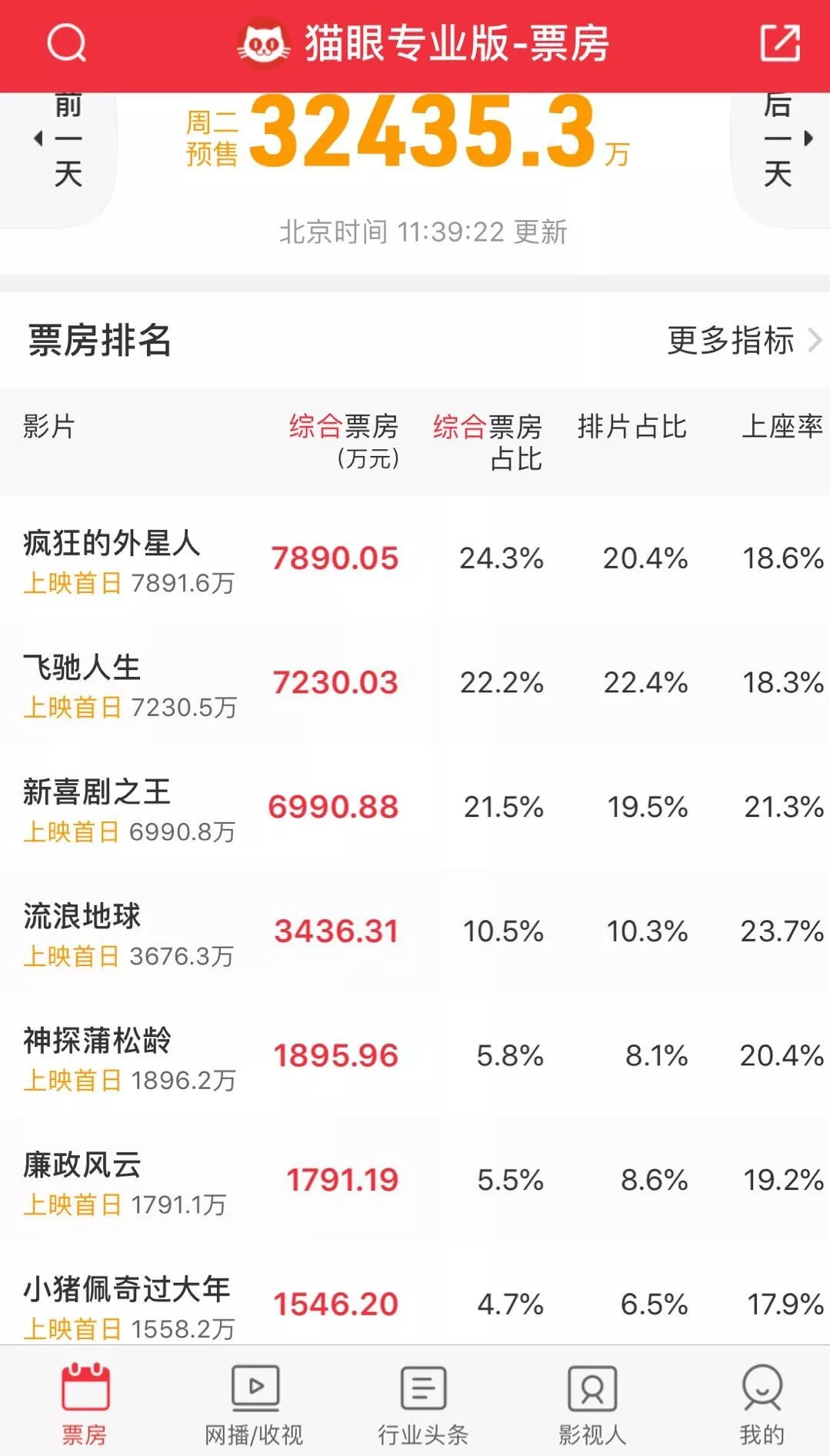Open the search icon in the header

click(67, 43)
